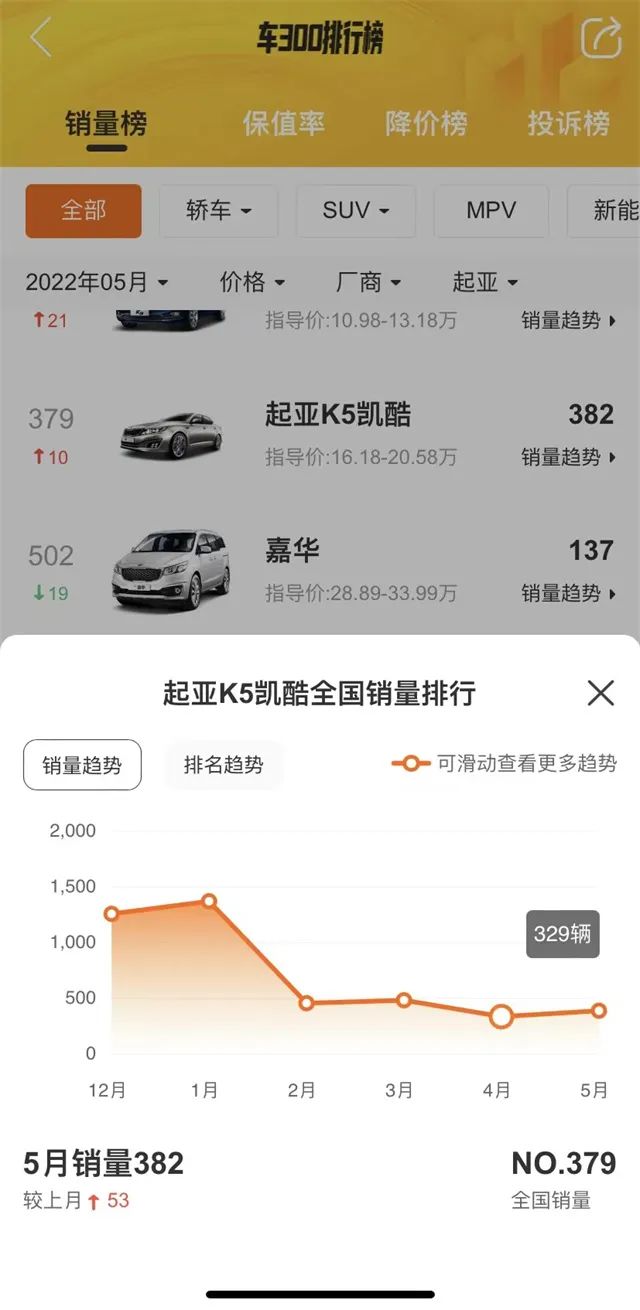Select the 销量榜 tab
Image resolution: width=640 pixels, height=1310 pixels.
[106, 123]
